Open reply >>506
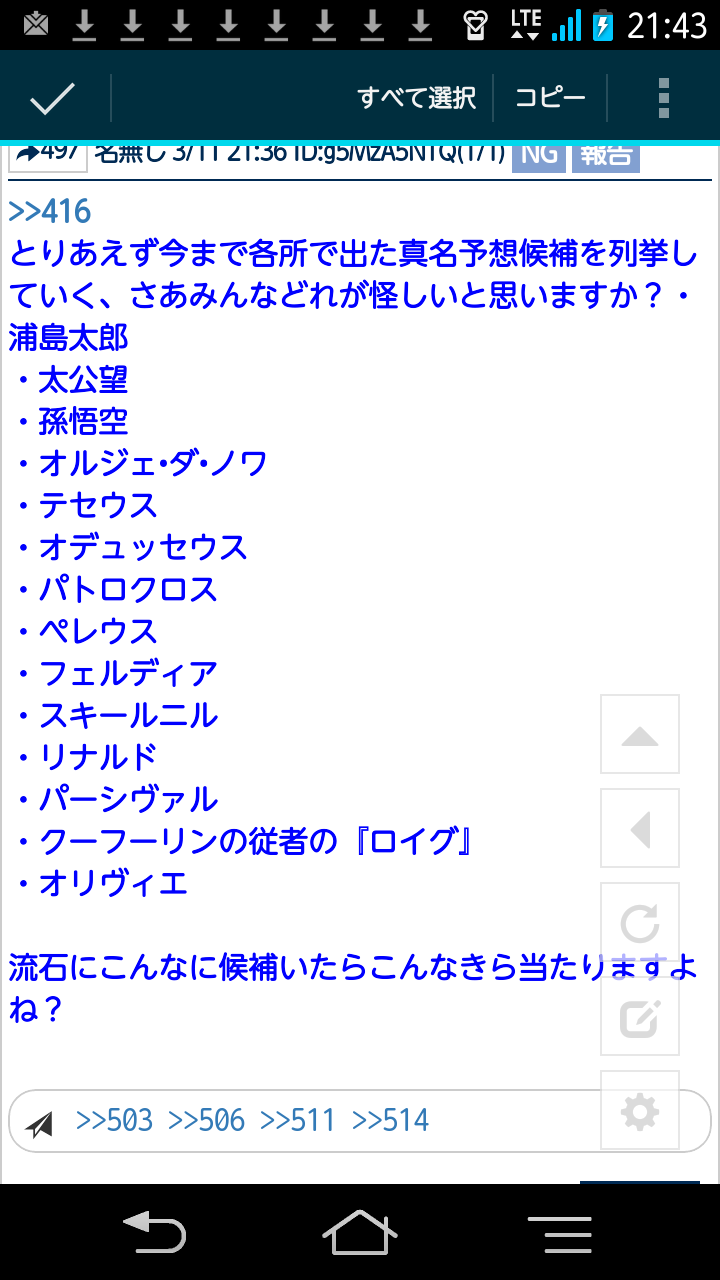The image size is (720, 1280). 207,1121
